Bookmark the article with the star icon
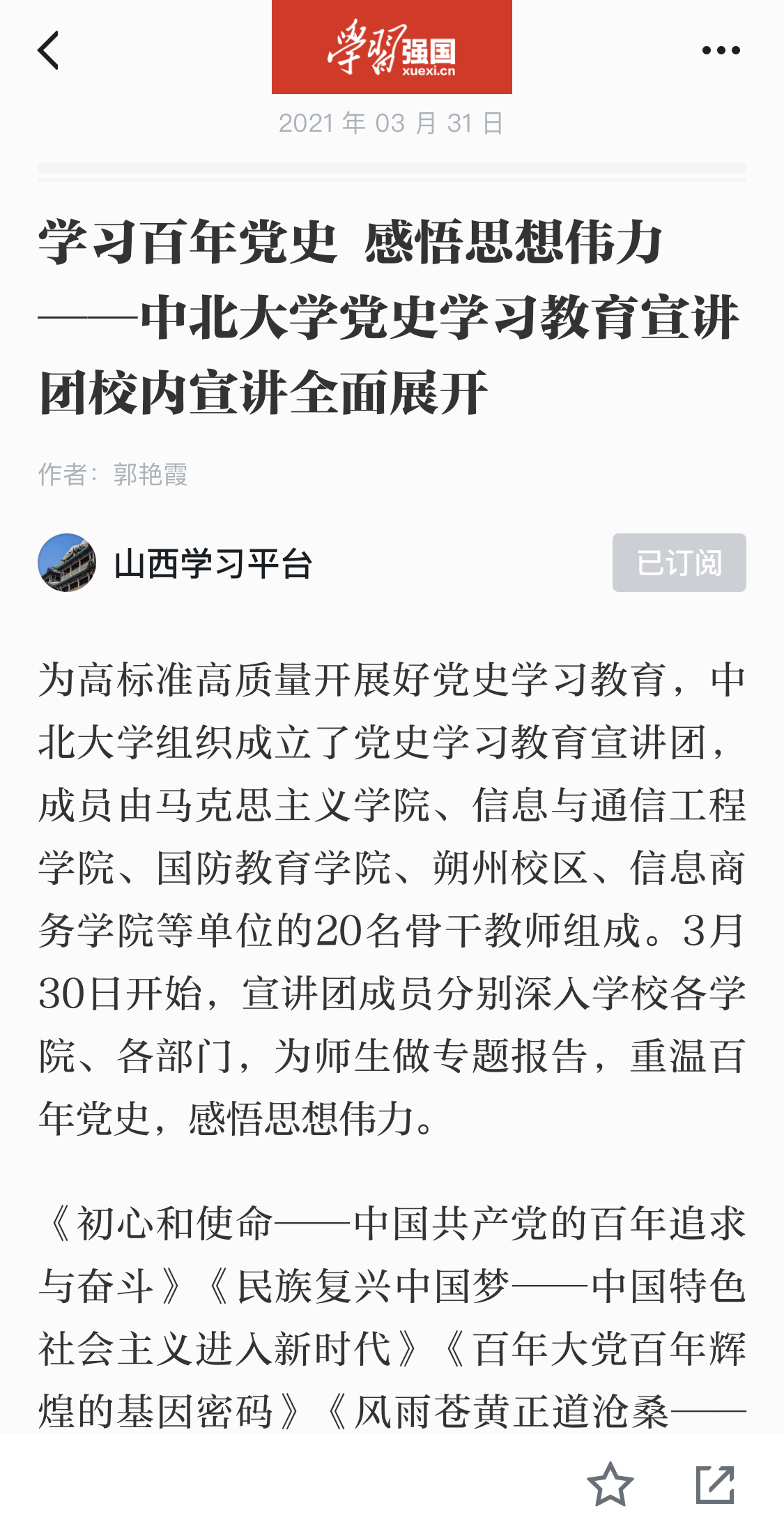This screenshot has height=1529, width=784. tap(610, 1484)
